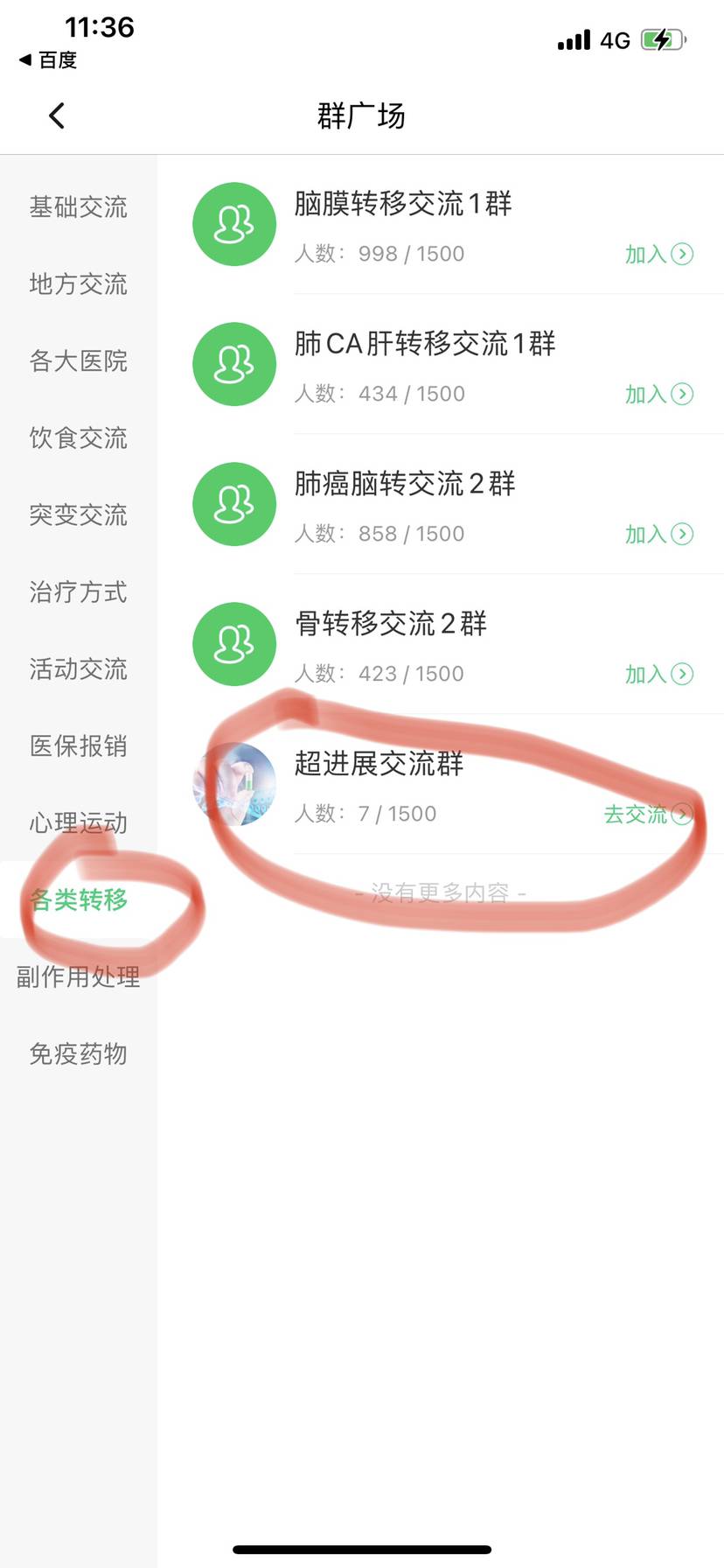
Task: Go back from 群广场 page
Action: (x=57, y=115)
